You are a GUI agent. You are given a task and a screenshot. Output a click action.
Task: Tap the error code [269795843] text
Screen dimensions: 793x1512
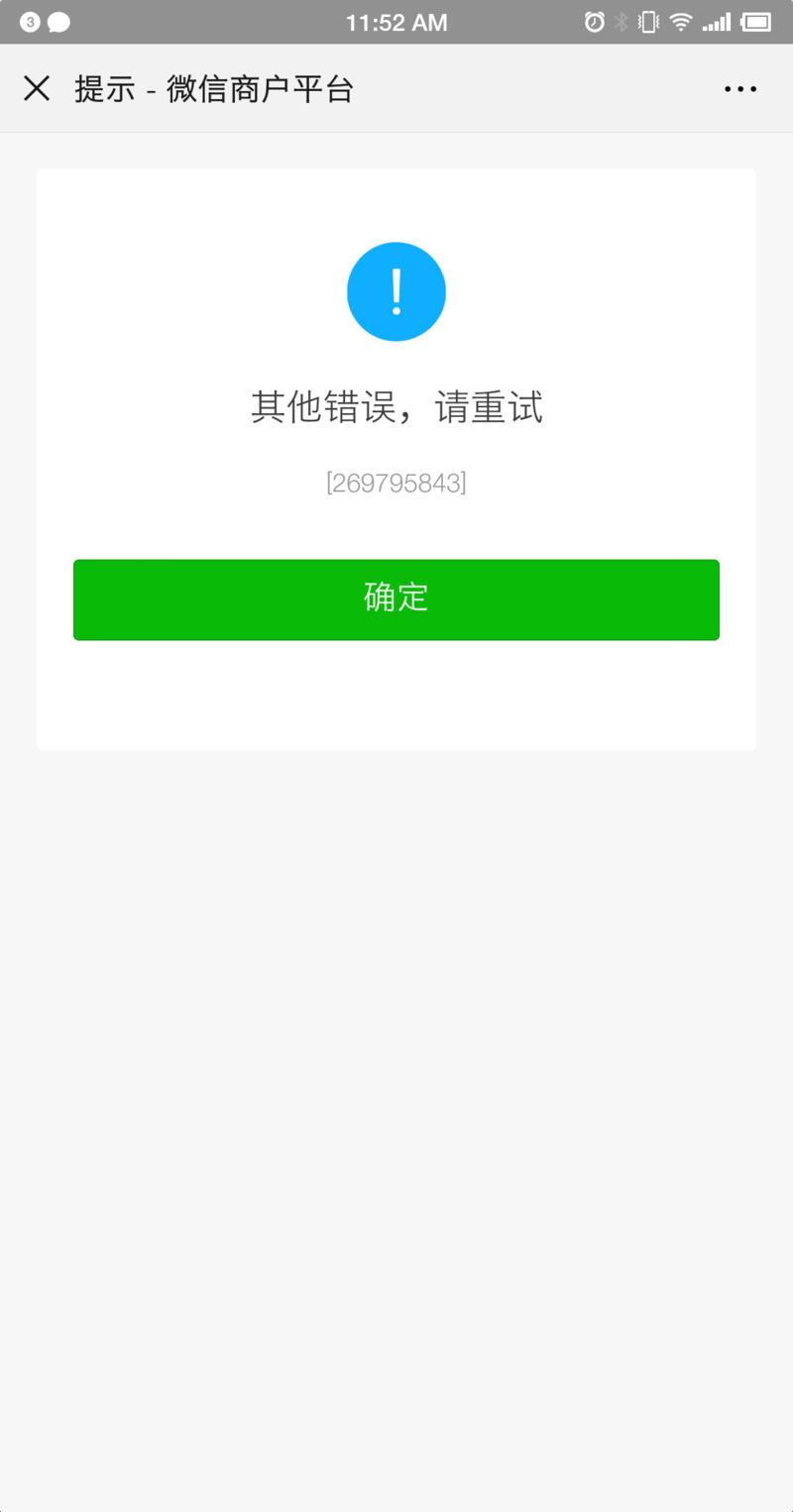click(396, 484)
